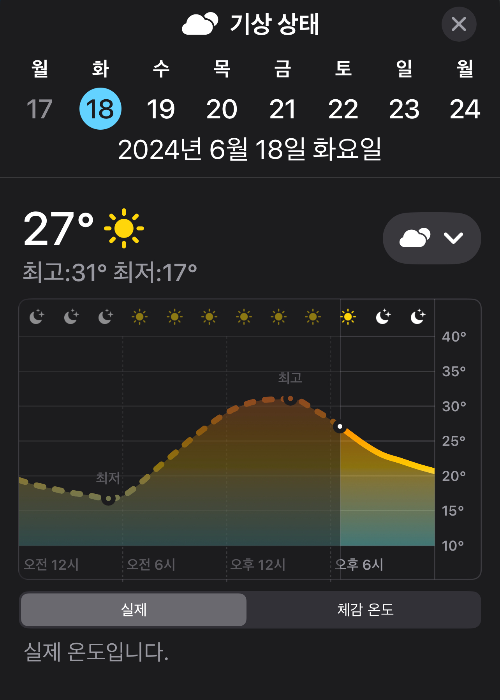
Task: Close the 기상 상태 weather detail sheet
Action: tap(459, 24)
